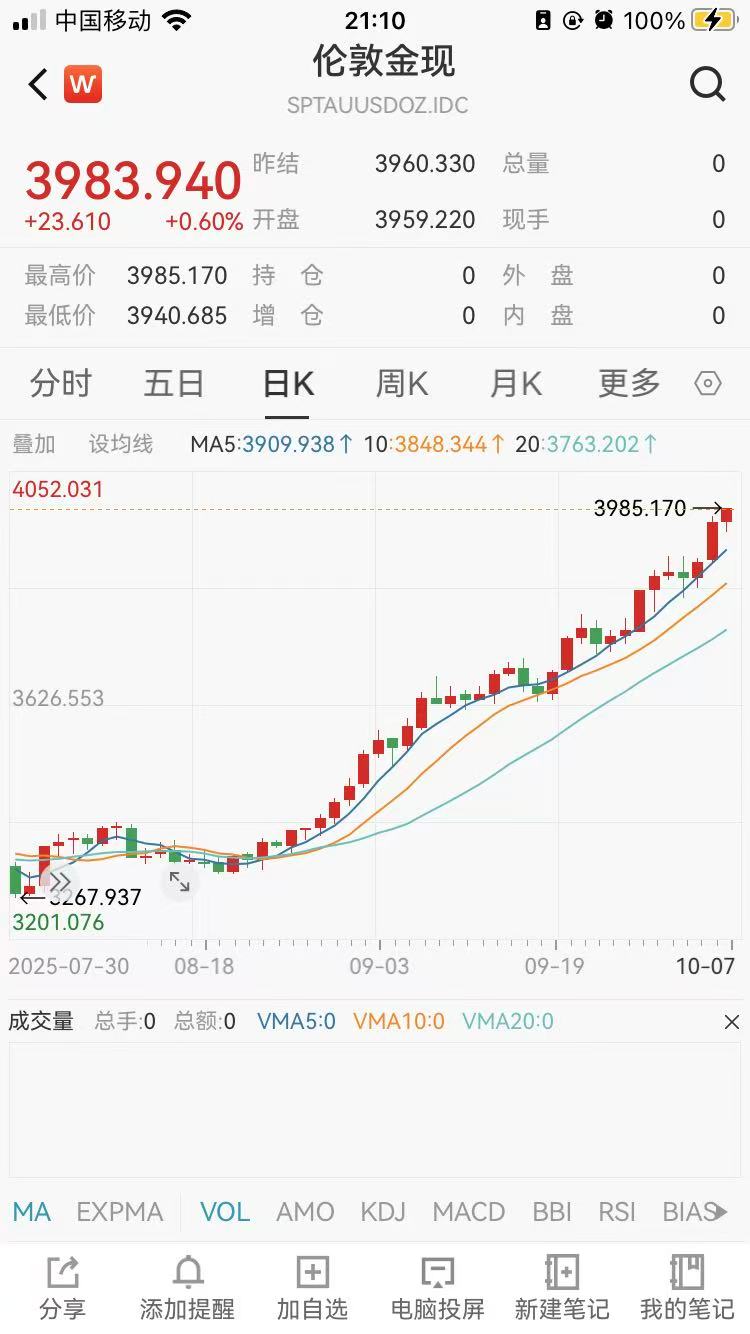Select the 月K monthly chart tab
The height and width of the screenshot is (1334, 750).
point(516,384)
